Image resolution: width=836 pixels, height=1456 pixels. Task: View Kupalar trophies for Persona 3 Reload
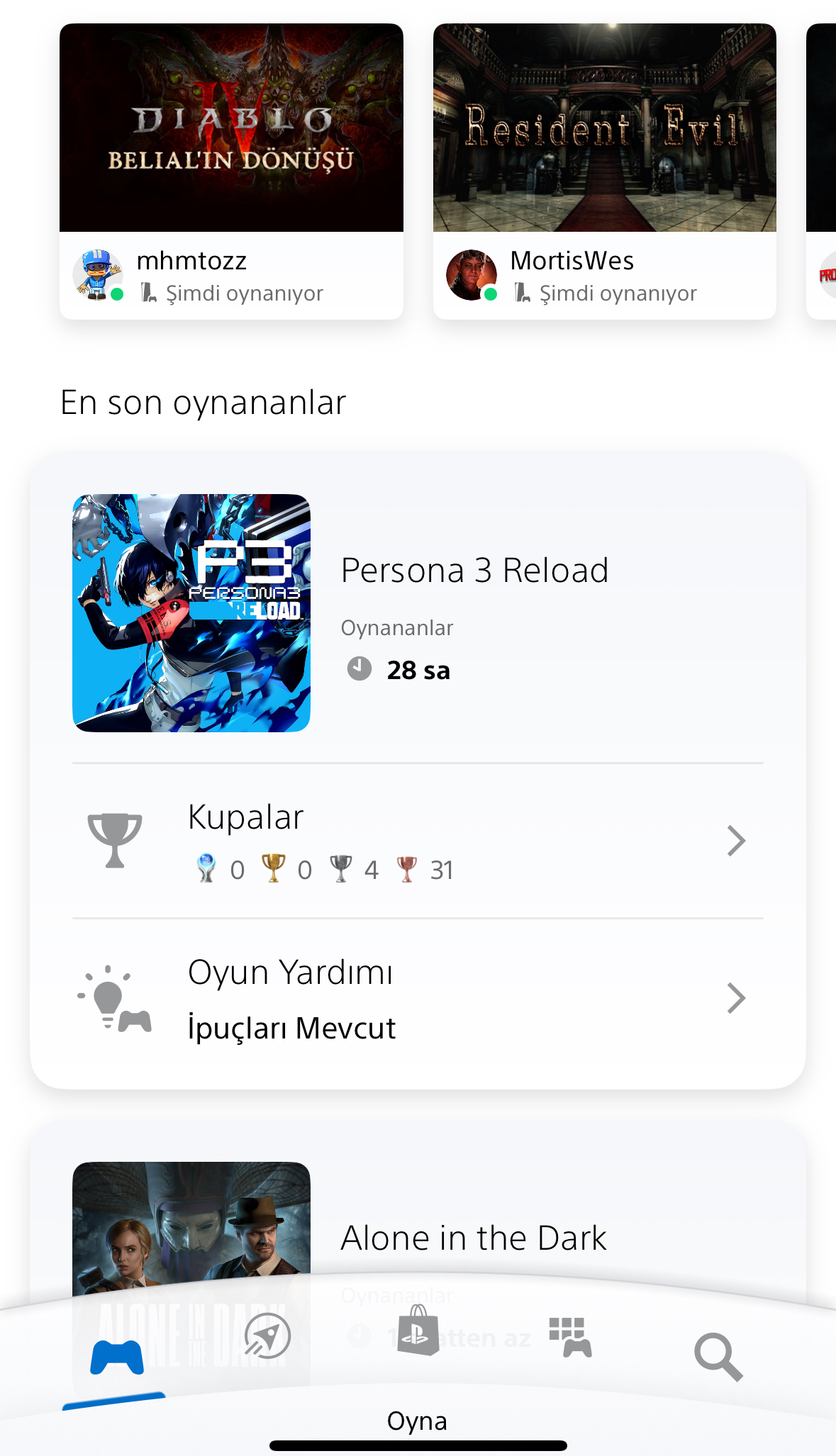tap(417, 841)
